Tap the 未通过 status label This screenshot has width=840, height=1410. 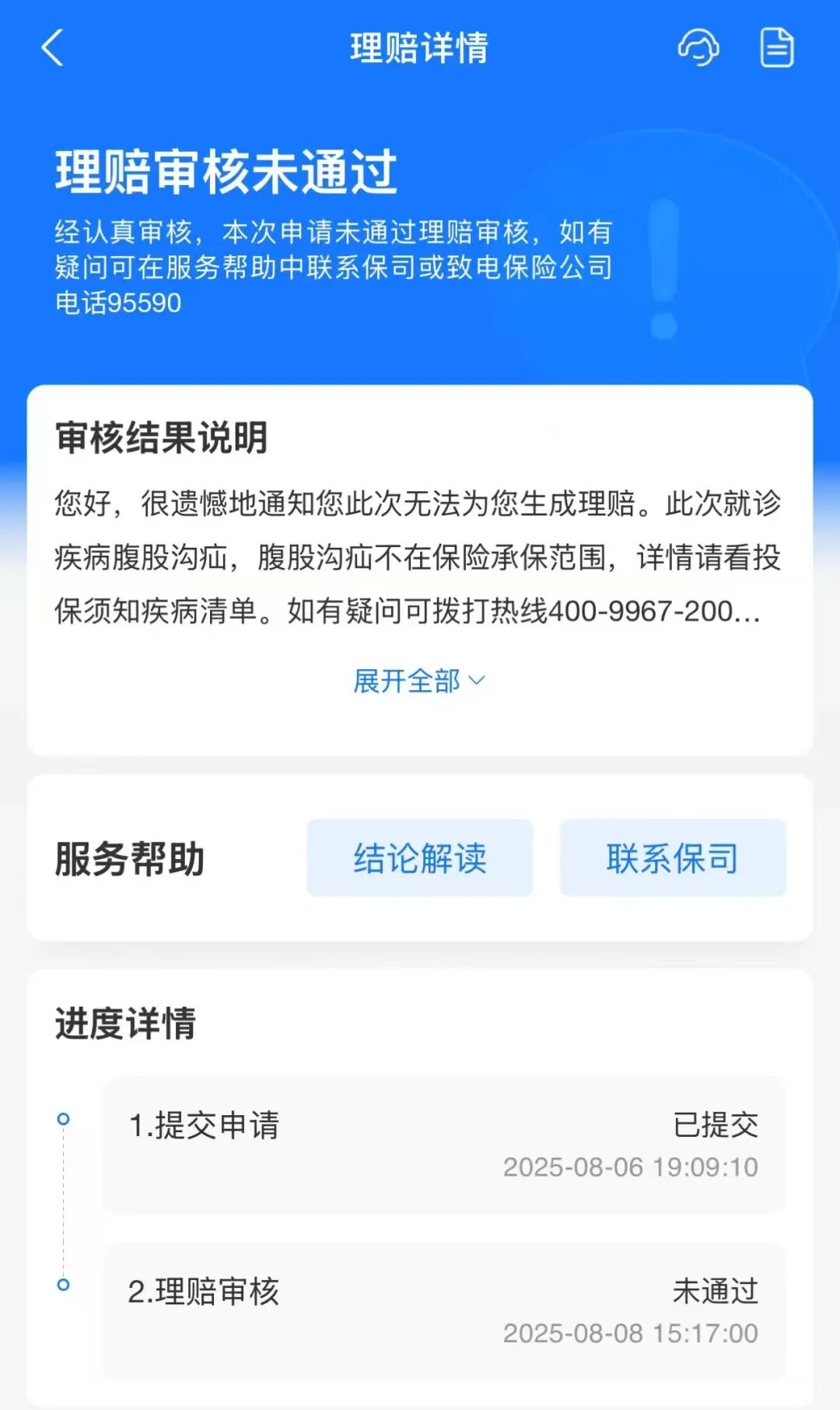716,1292
